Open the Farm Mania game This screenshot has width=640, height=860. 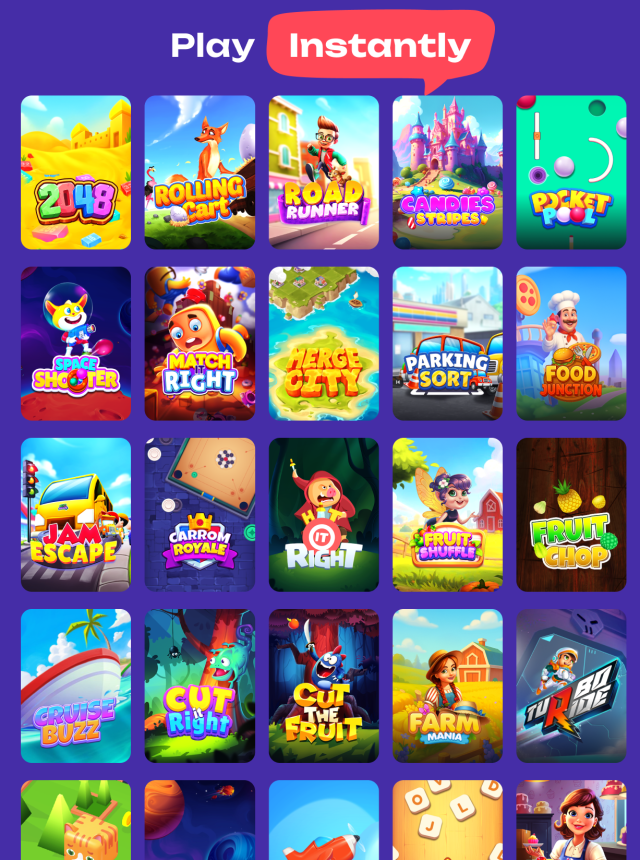448,686
